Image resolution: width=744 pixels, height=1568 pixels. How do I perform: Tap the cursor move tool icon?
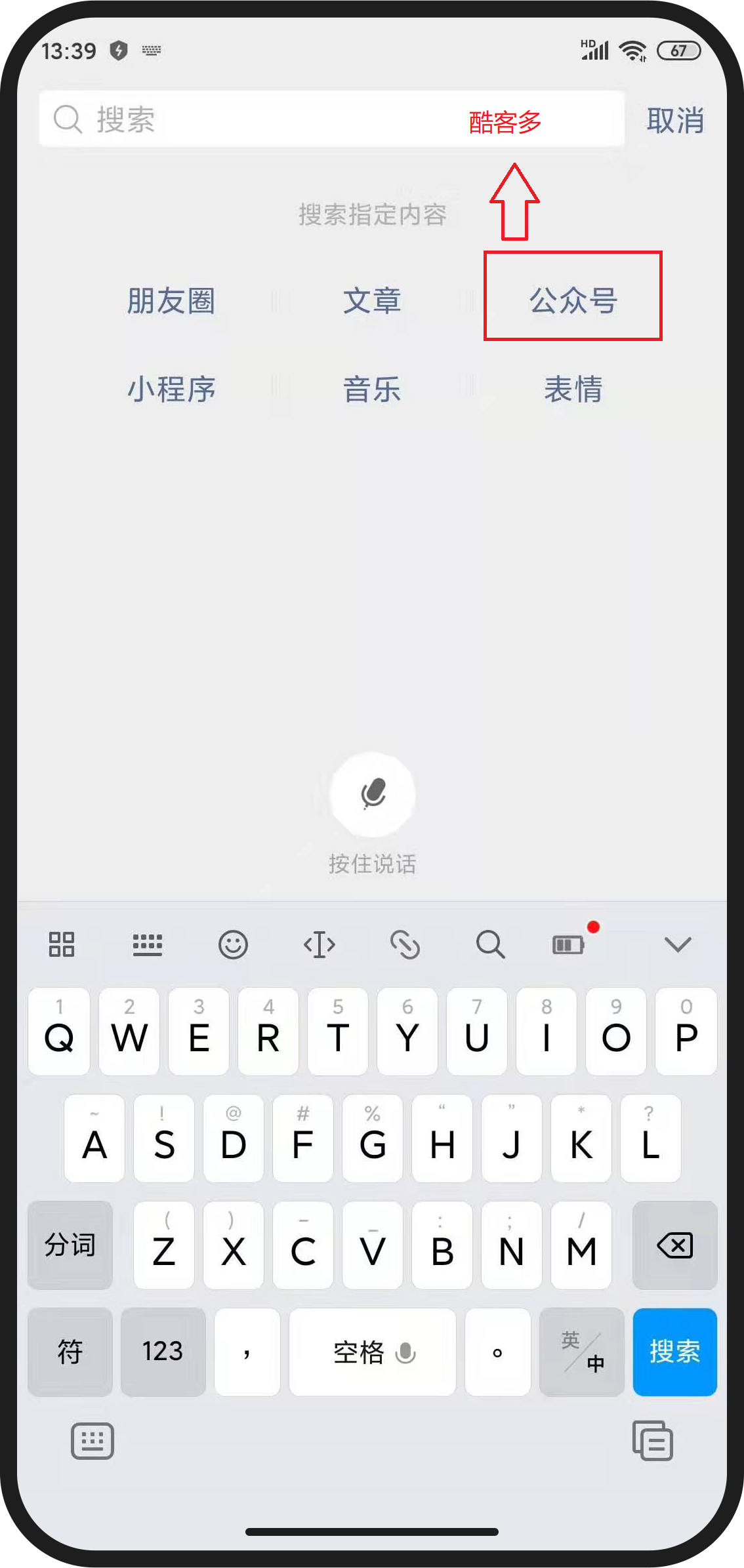(319, 945)
